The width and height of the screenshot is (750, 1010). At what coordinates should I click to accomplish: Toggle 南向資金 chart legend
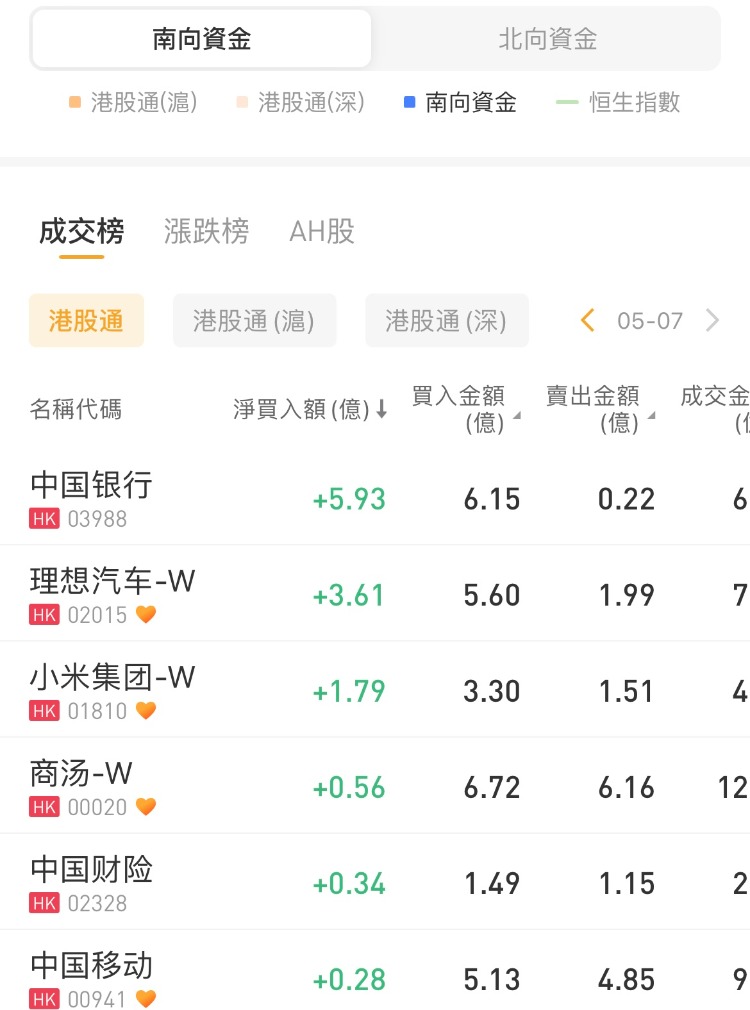[x=460, y=102]
